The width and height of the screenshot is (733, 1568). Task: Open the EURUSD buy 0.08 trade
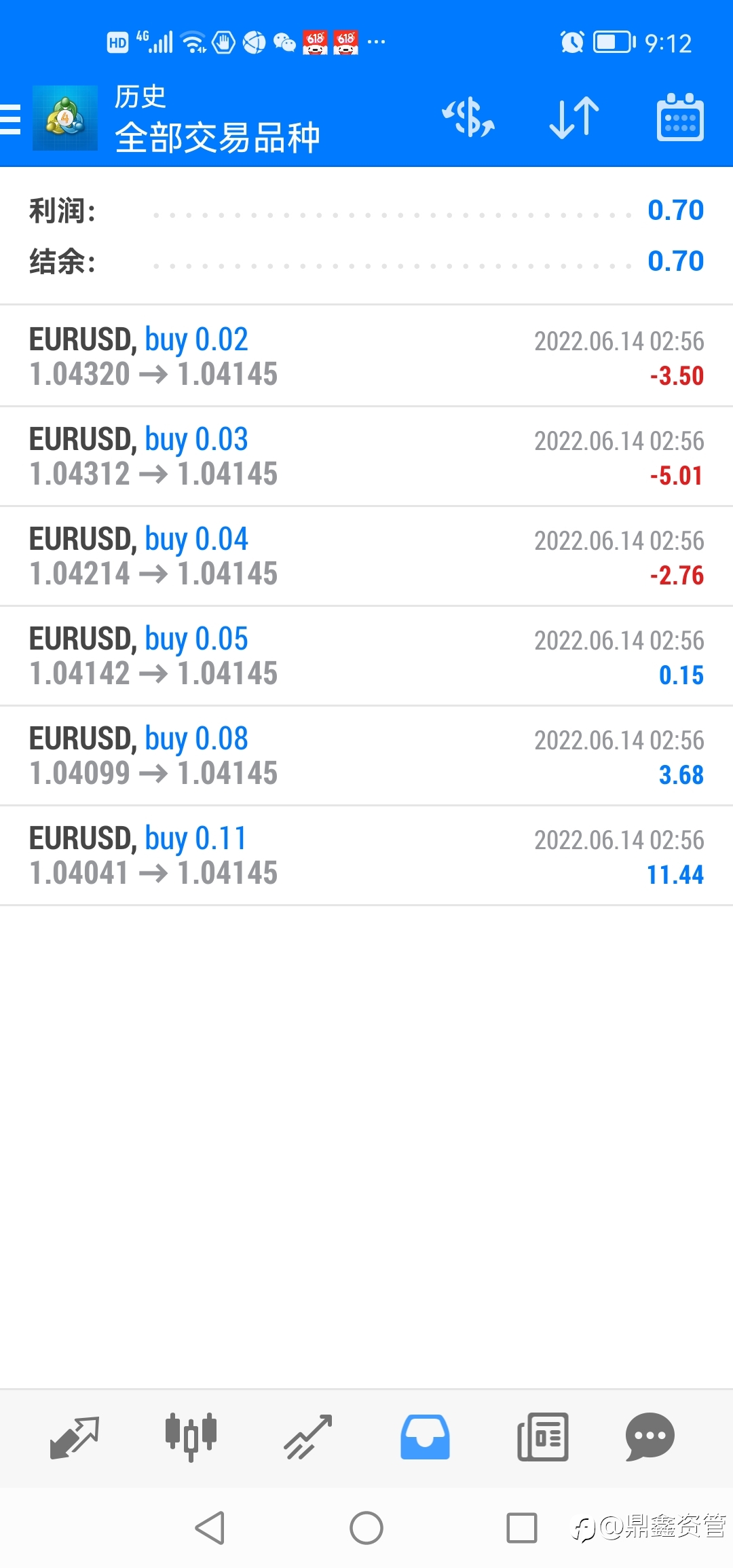pyautogui.click(x=366, y=755)
